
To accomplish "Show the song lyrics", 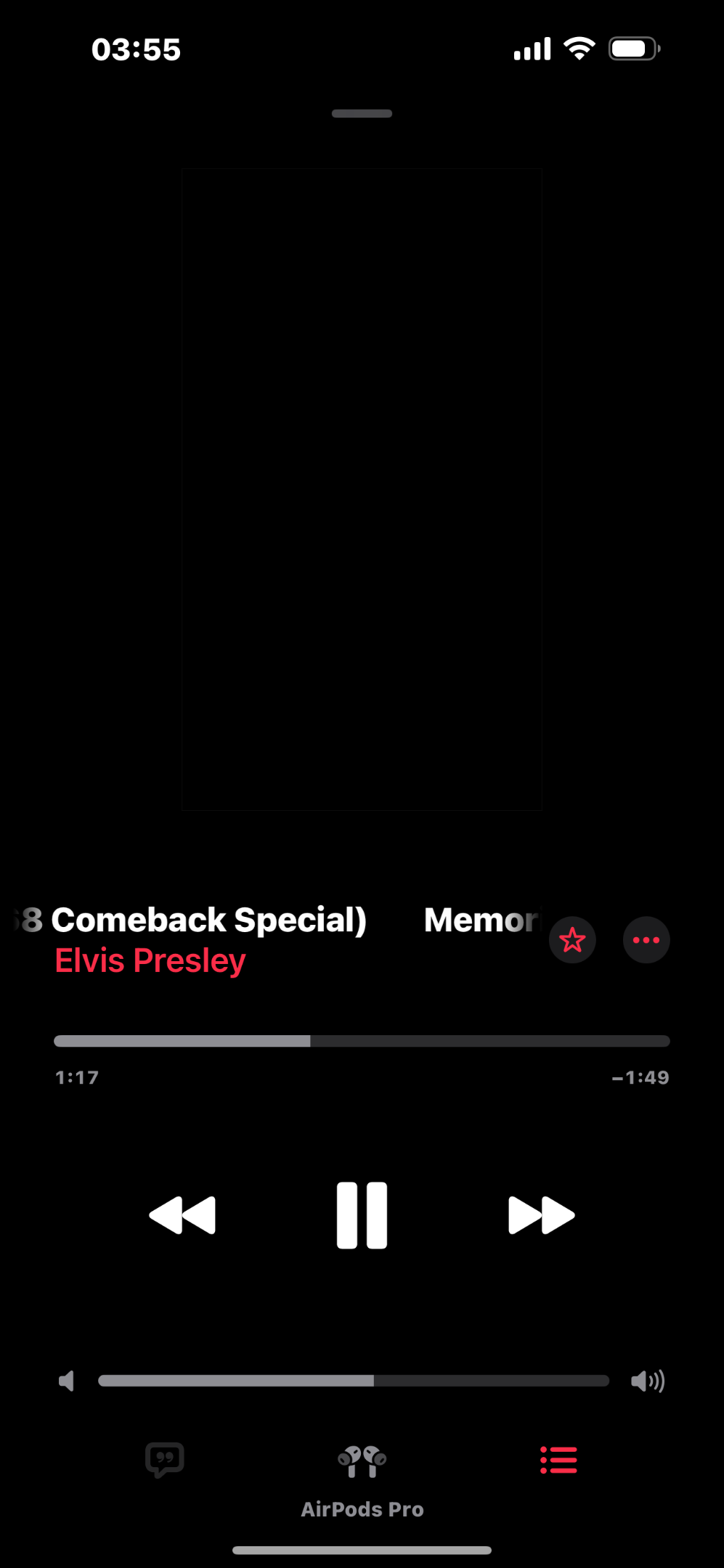I will pyautogui.click(x=165, y=1460).
